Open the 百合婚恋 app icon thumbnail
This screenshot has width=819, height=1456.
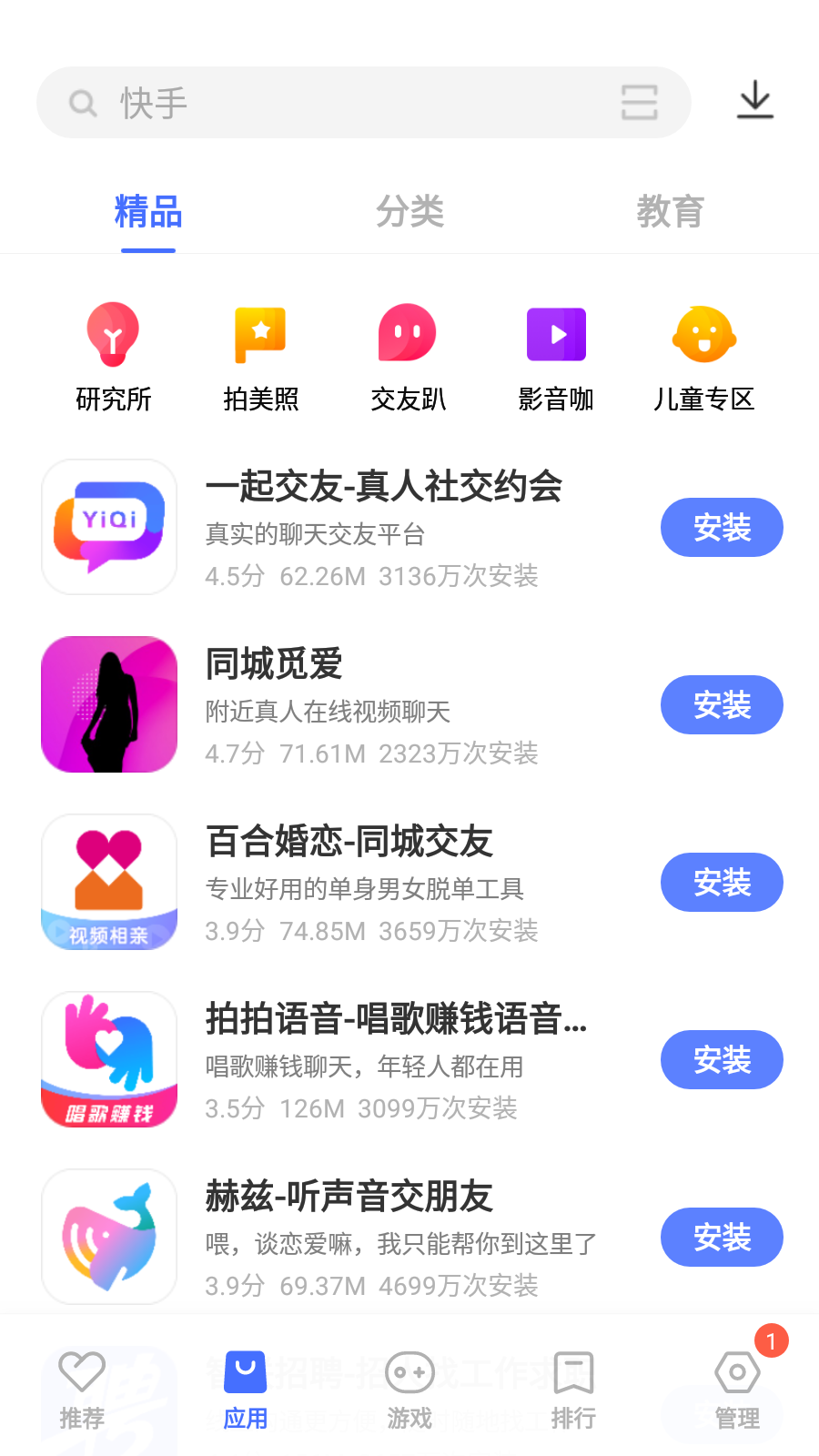108,881
